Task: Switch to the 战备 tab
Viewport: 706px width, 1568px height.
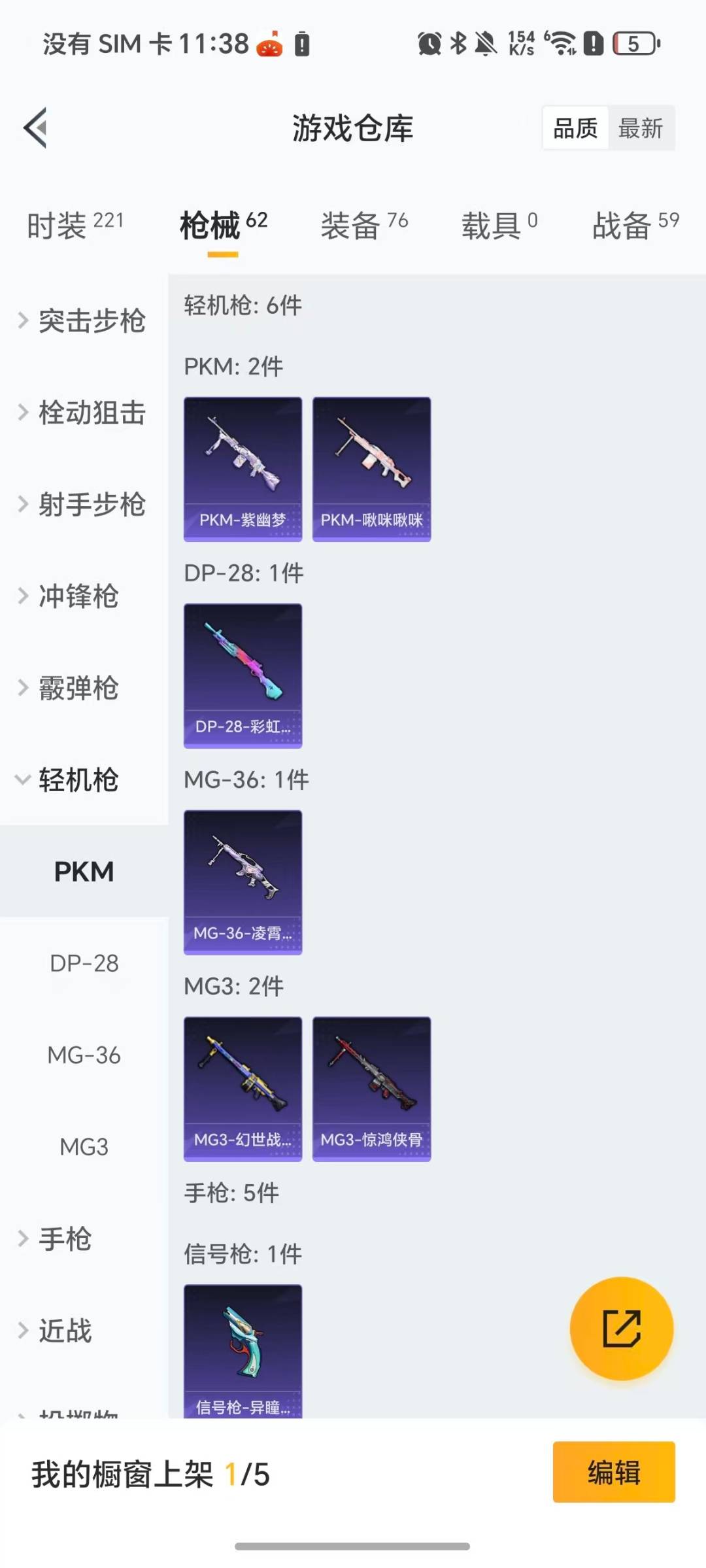Action: click(x=635, y=226)
